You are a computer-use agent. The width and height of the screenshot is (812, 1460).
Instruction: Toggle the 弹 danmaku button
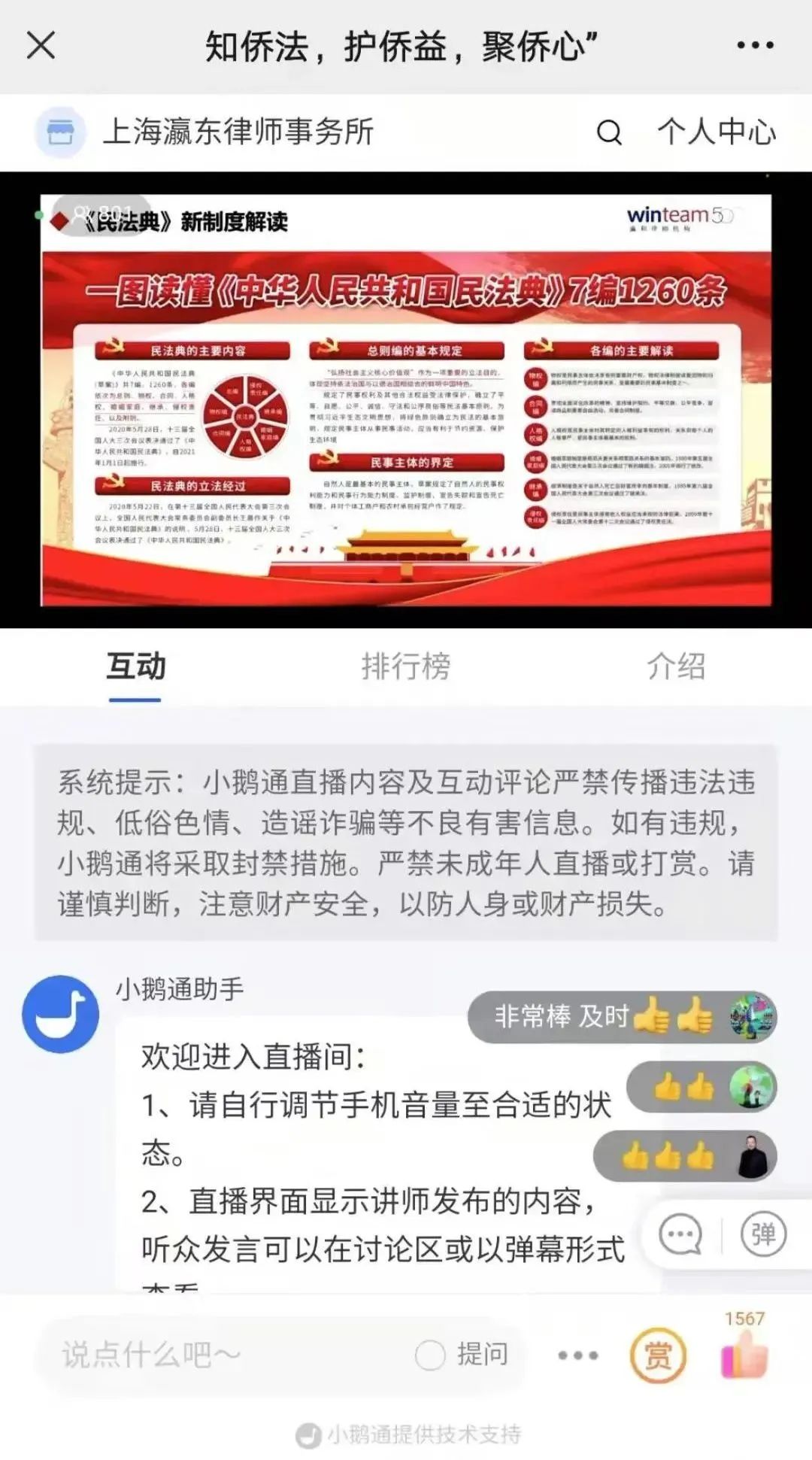pos(763,1234)
